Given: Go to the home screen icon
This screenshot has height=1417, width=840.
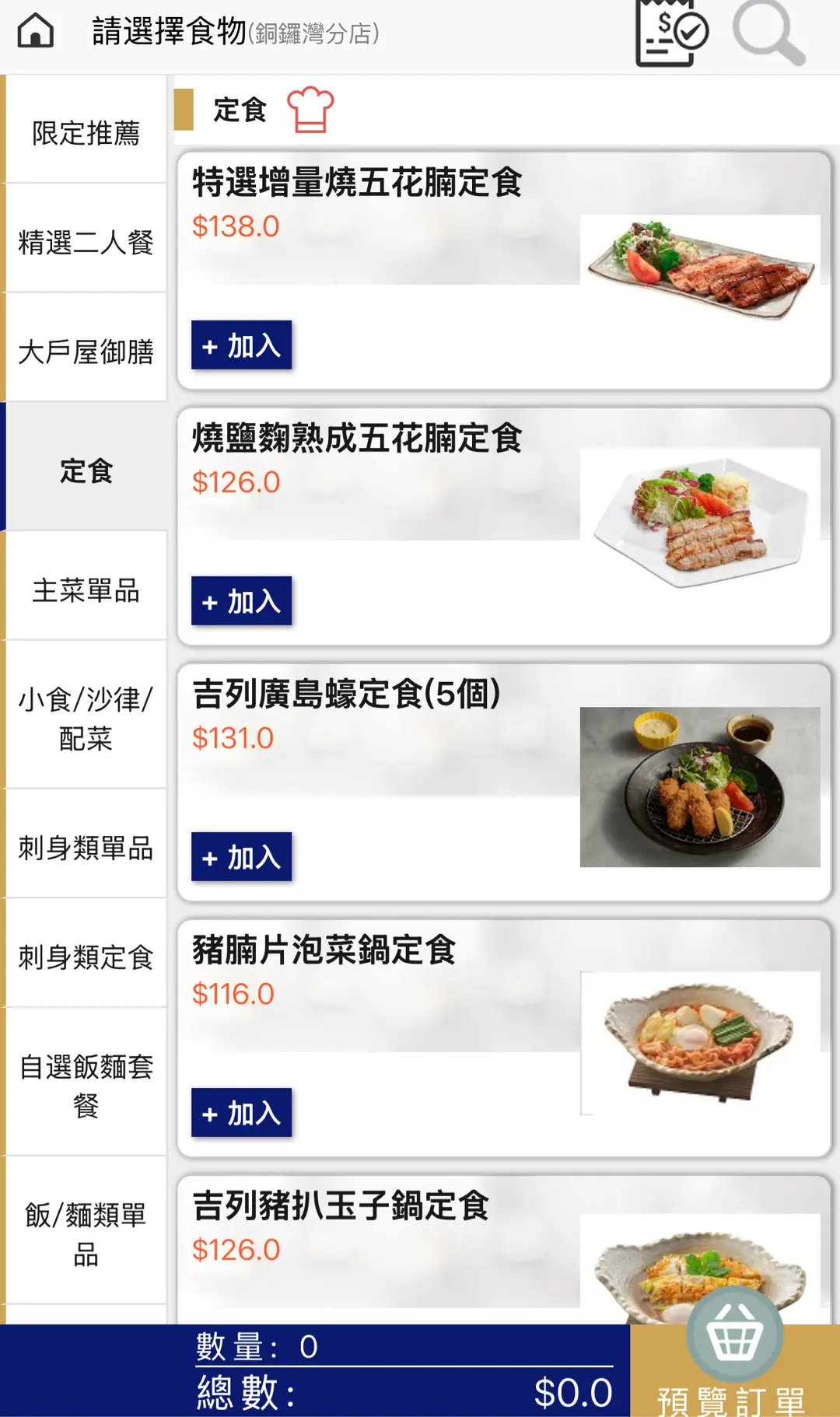Looking at the screenshot, I should pos(36,32).
